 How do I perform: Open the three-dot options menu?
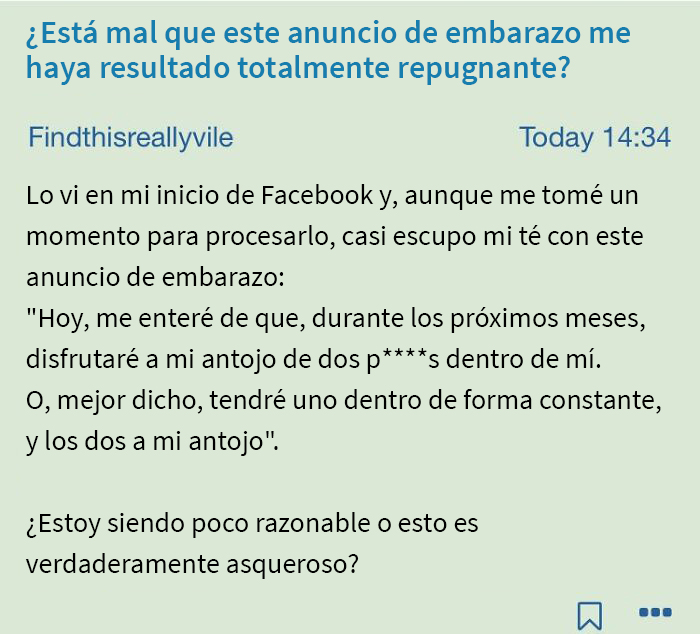point(654,612)
